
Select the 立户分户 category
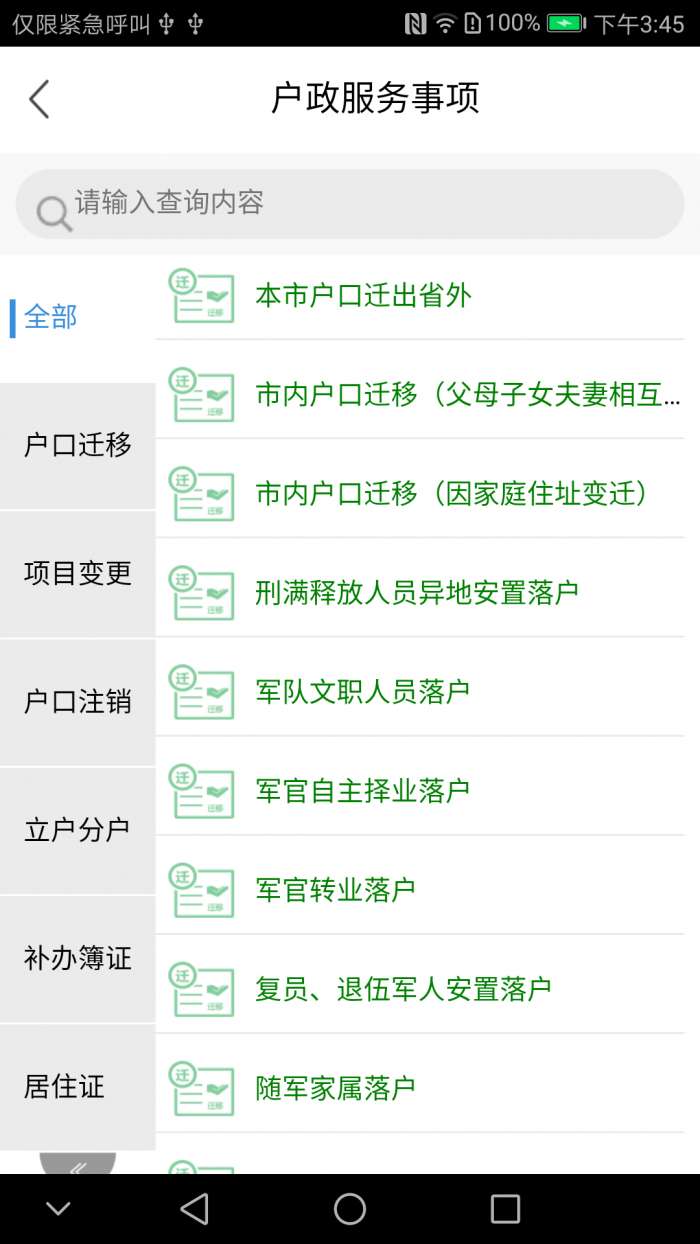pyautogui.click(x=78, y=830)
